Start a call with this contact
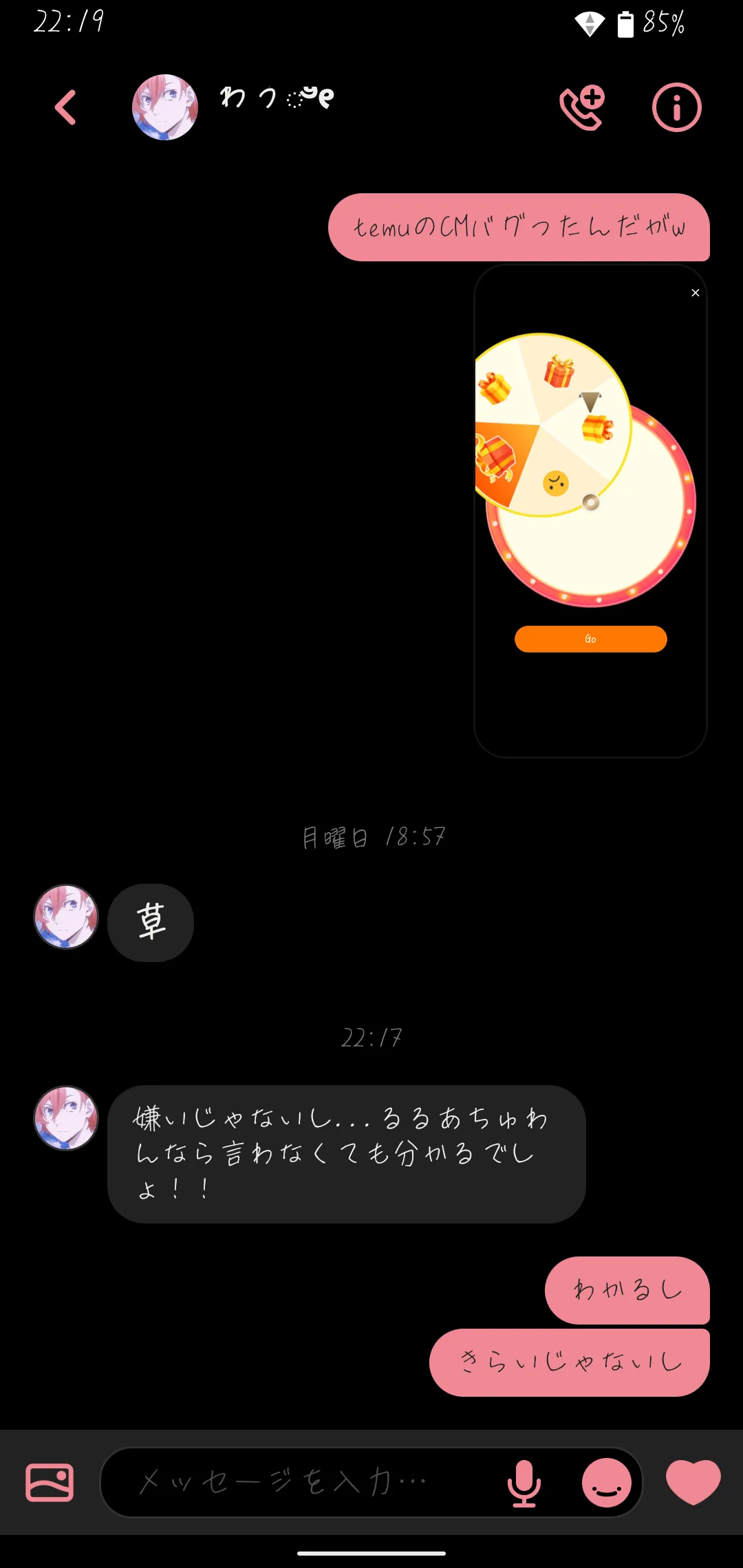The image size is (743, 1568). pos(582,107)
